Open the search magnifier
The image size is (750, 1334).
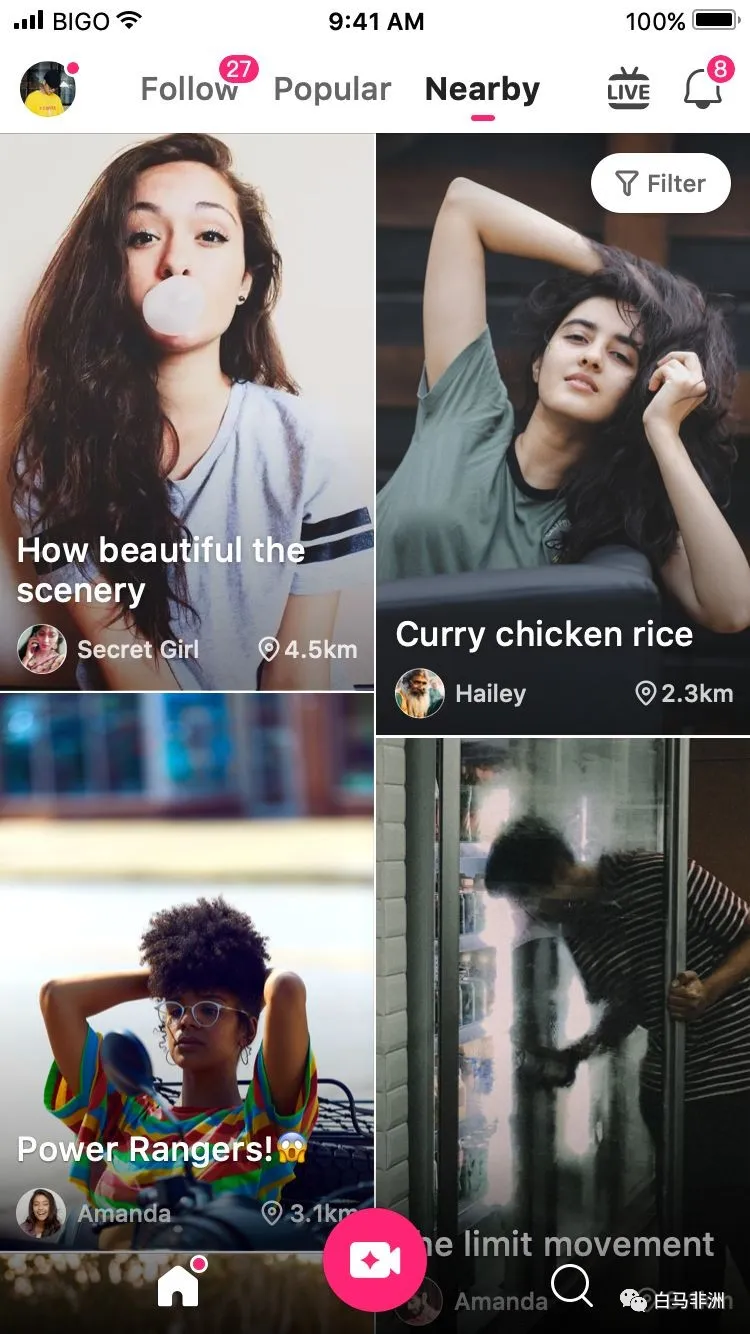(572, 1285)
